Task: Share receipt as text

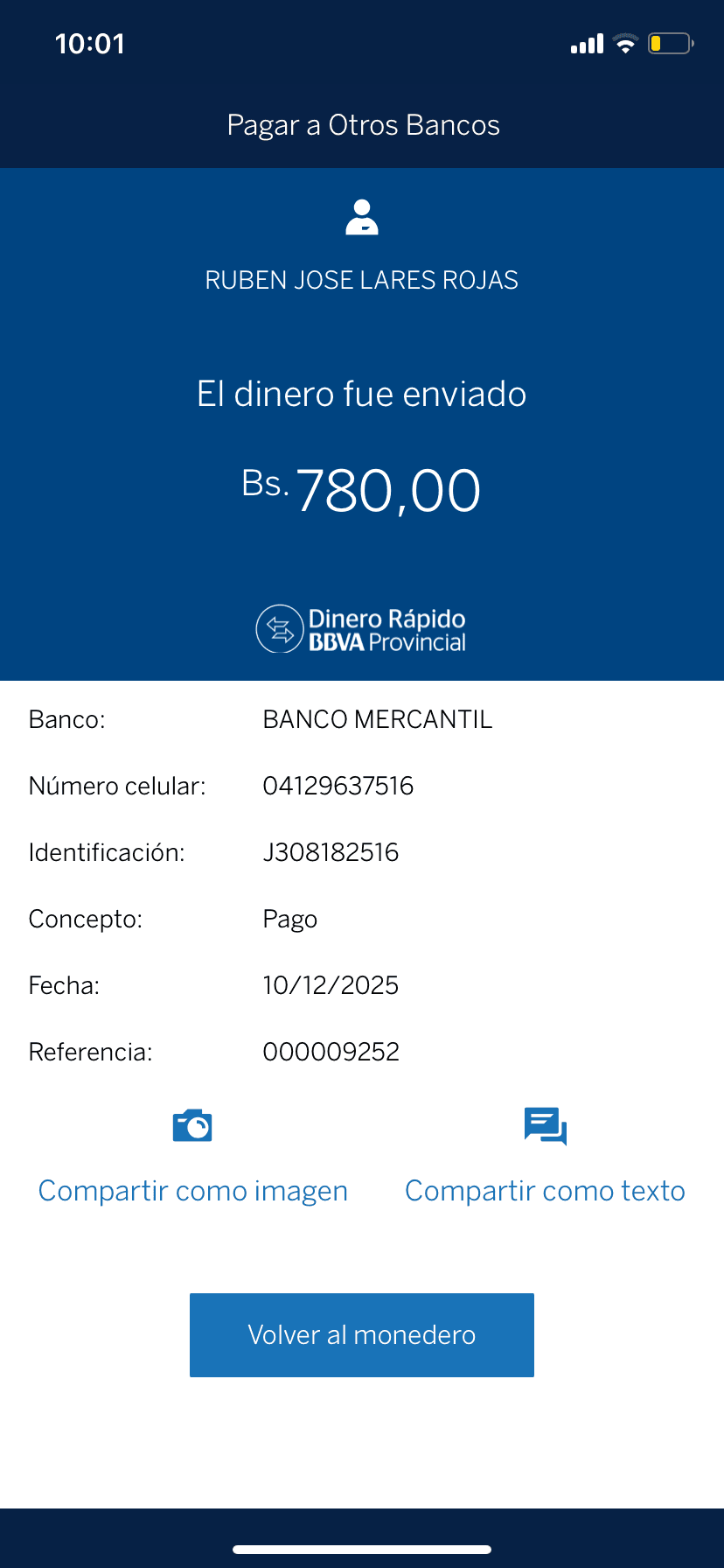Action: 545,1157
